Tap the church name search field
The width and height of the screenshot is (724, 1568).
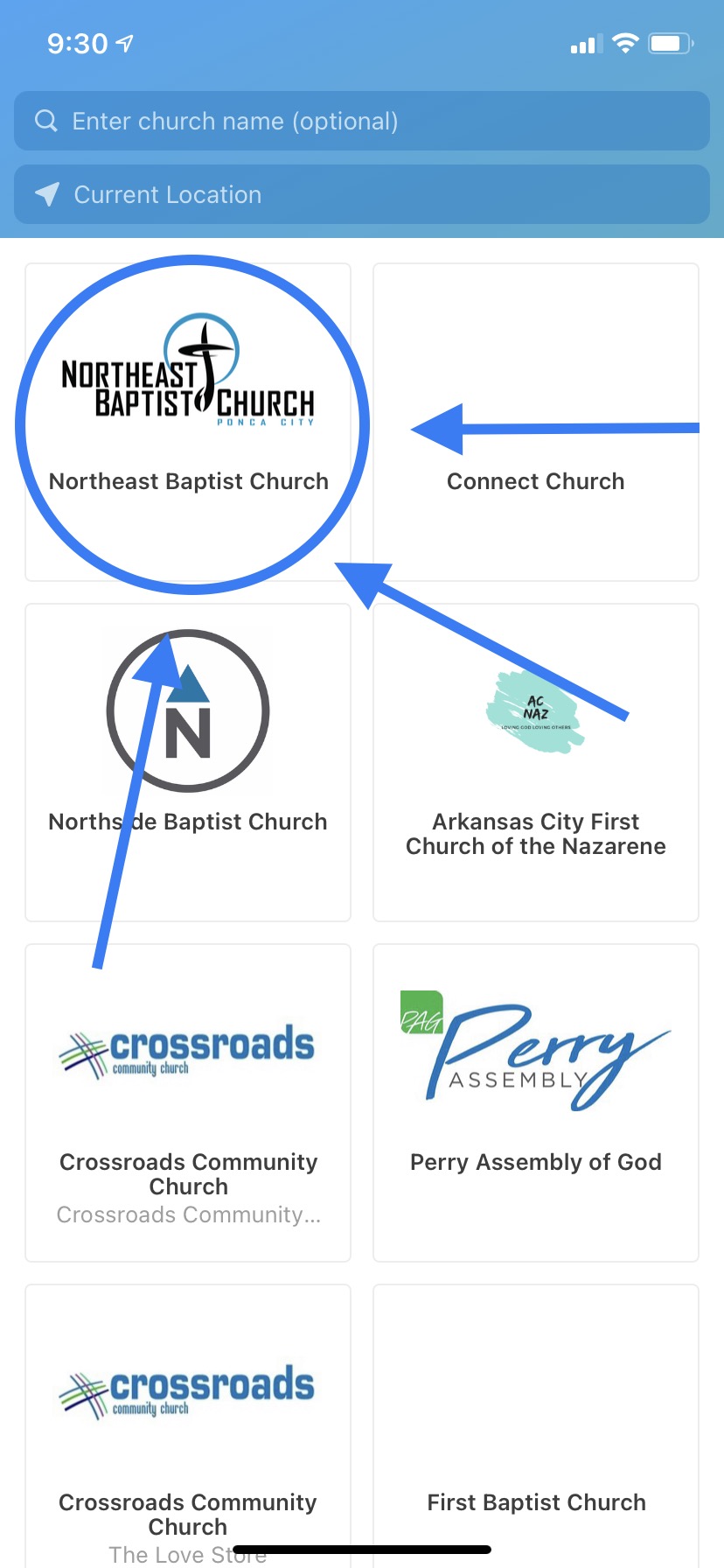pyautogui.click(x=362, y=121)
